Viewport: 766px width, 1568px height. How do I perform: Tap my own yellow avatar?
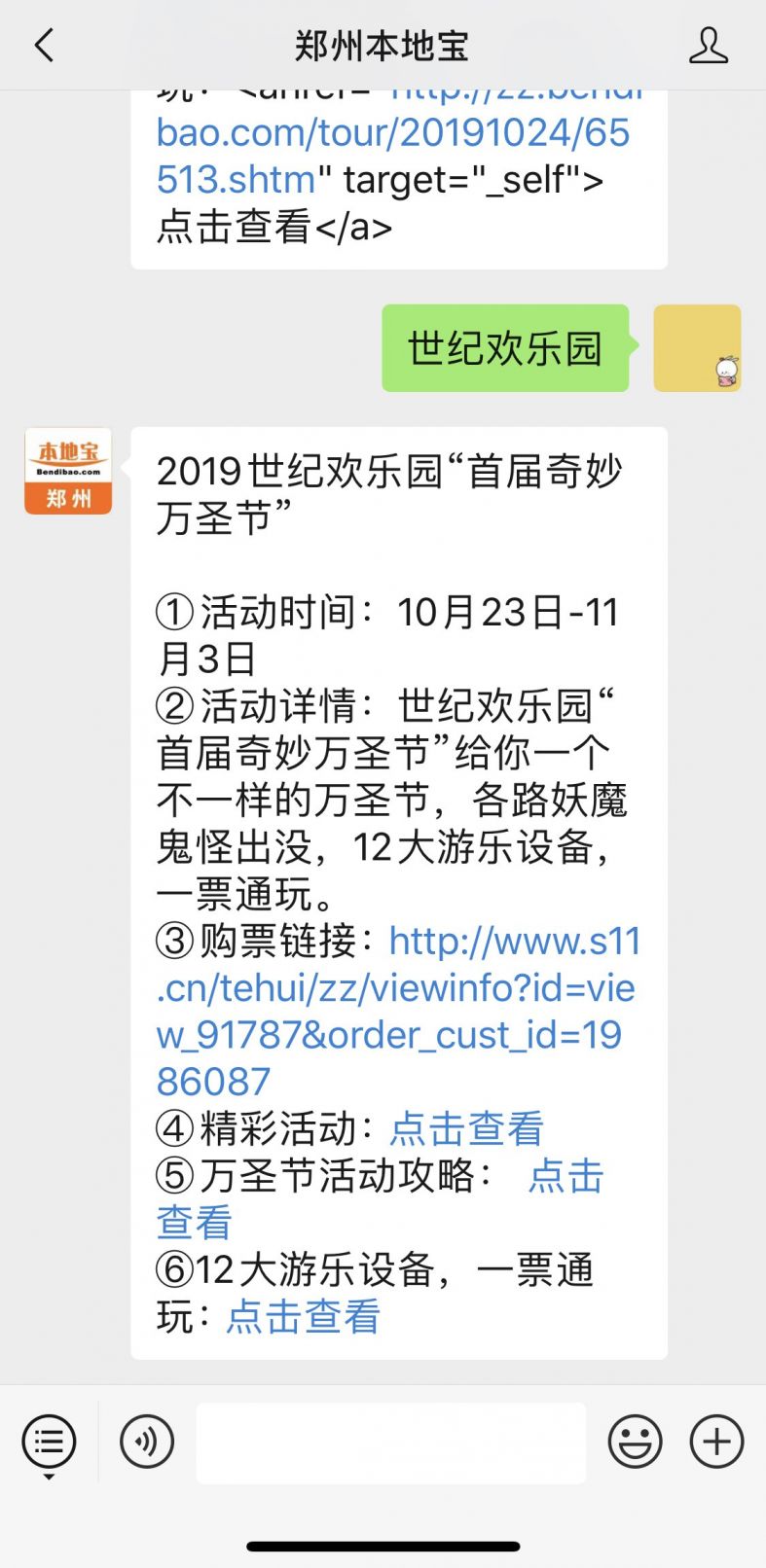pyautogui.click(x=696, y=348)
